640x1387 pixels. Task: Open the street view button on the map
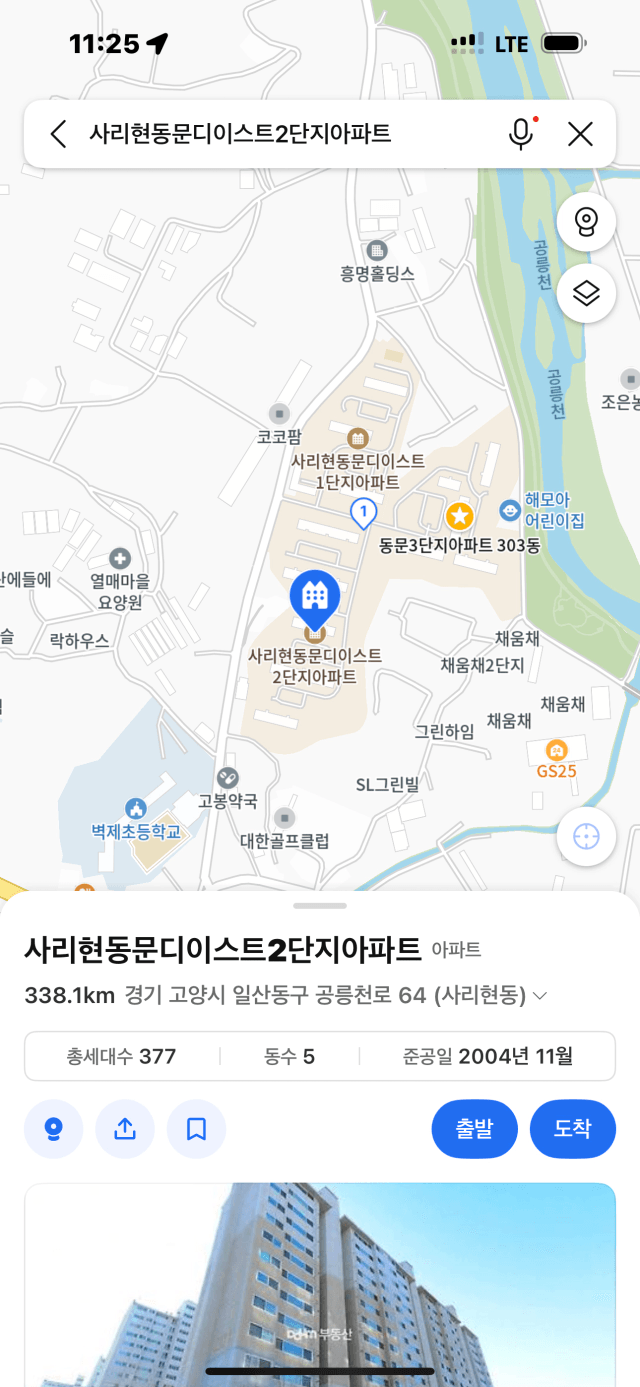pyautogui.click(x=586, y=222)
